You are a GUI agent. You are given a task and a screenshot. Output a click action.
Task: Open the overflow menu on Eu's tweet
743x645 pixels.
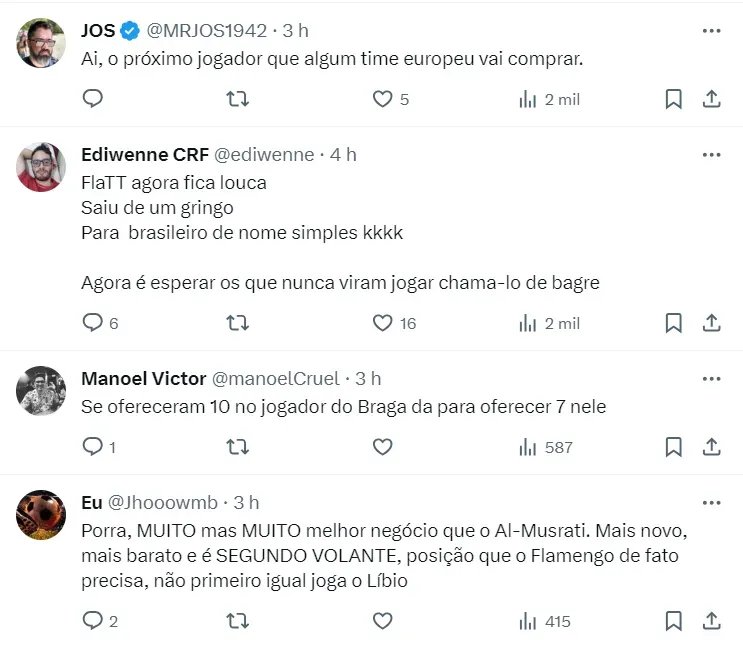tap(711, 502)
